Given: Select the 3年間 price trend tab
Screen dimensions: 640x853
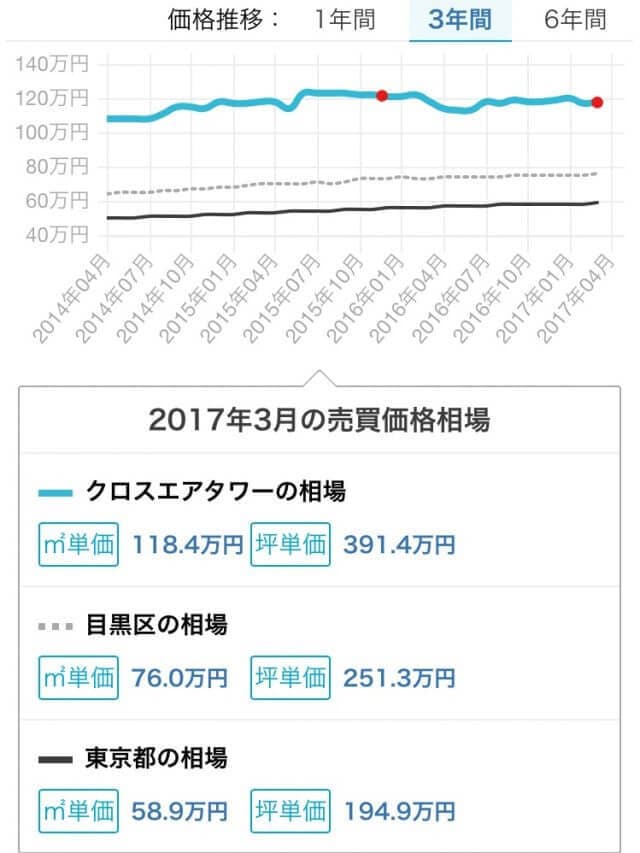Looking at the screenshot, I should (459, 20).
